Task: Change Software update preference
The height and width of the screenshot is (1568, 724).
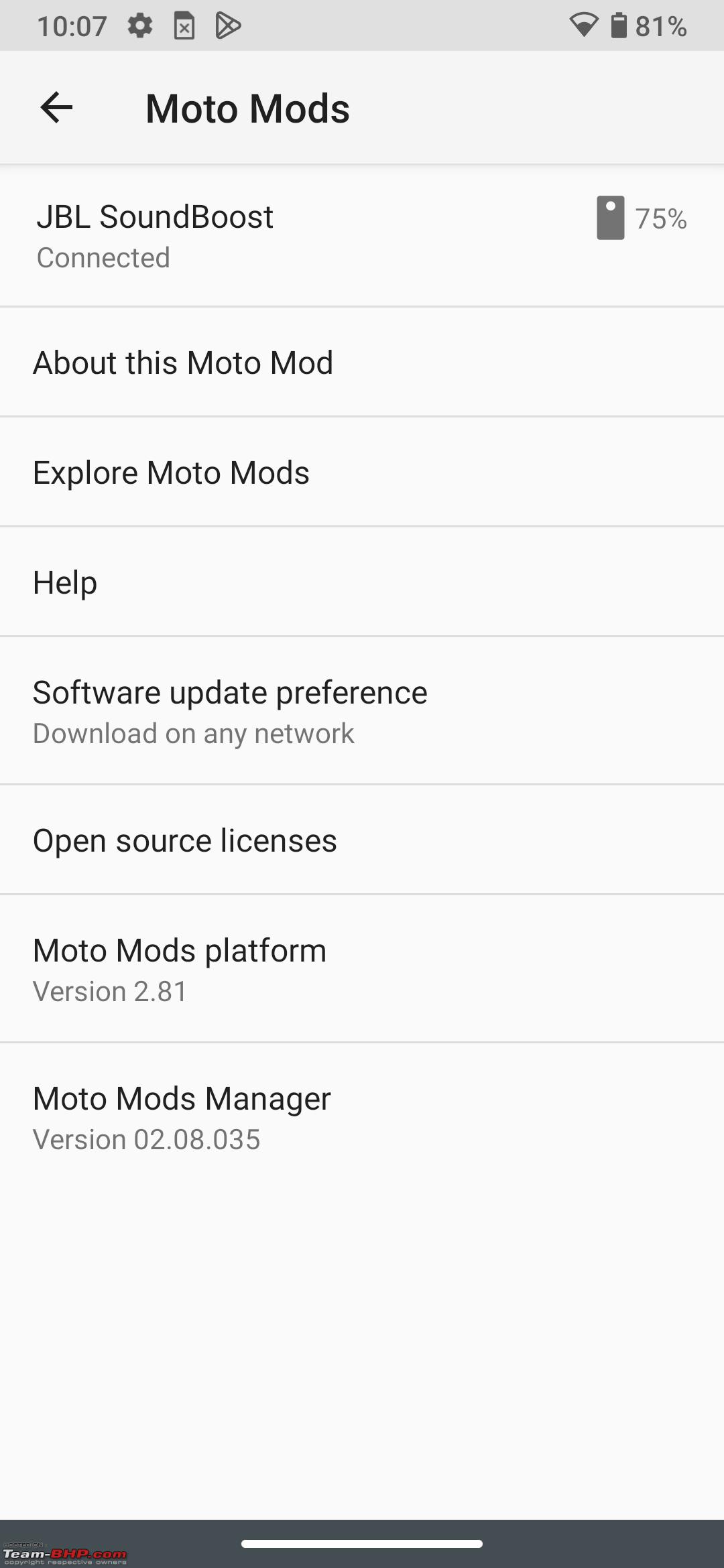Action: [362, 712]
